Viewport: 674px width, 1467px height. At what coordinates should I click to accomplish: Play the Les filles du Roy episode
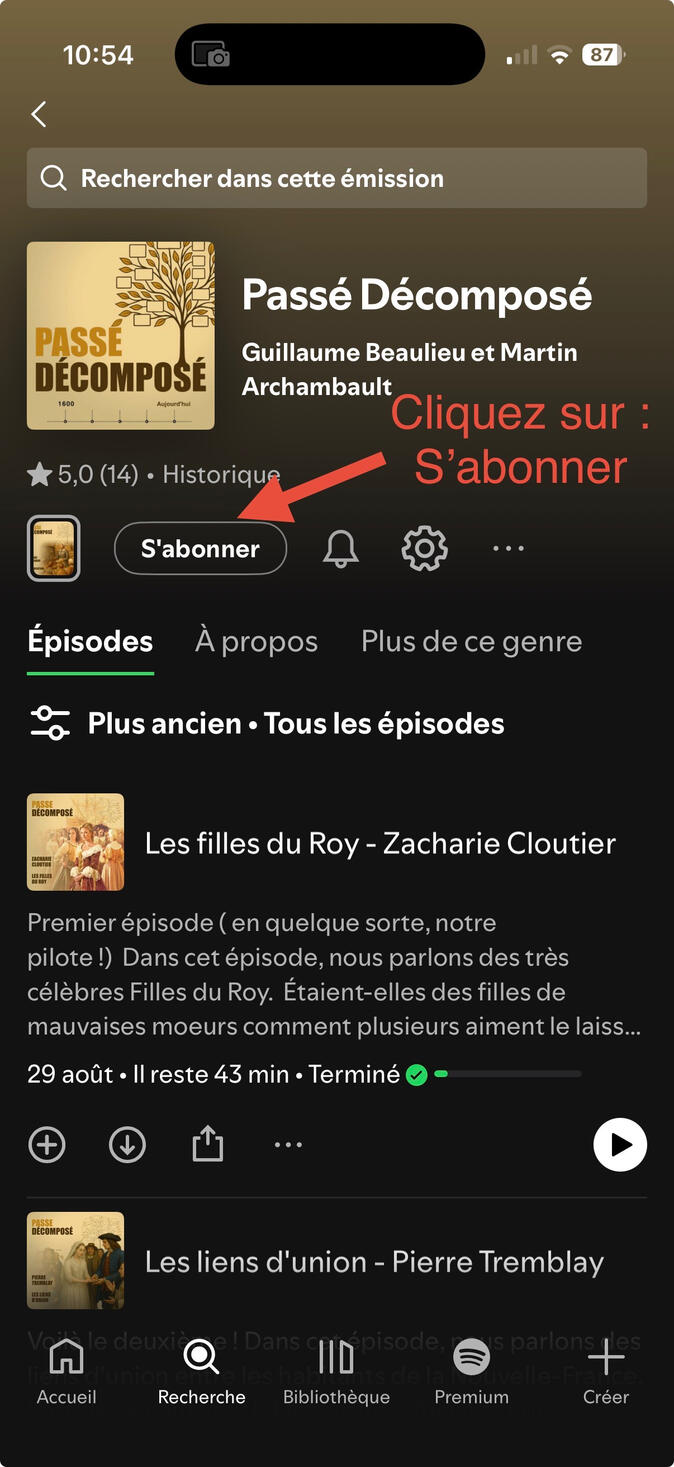coord(620,1145)
